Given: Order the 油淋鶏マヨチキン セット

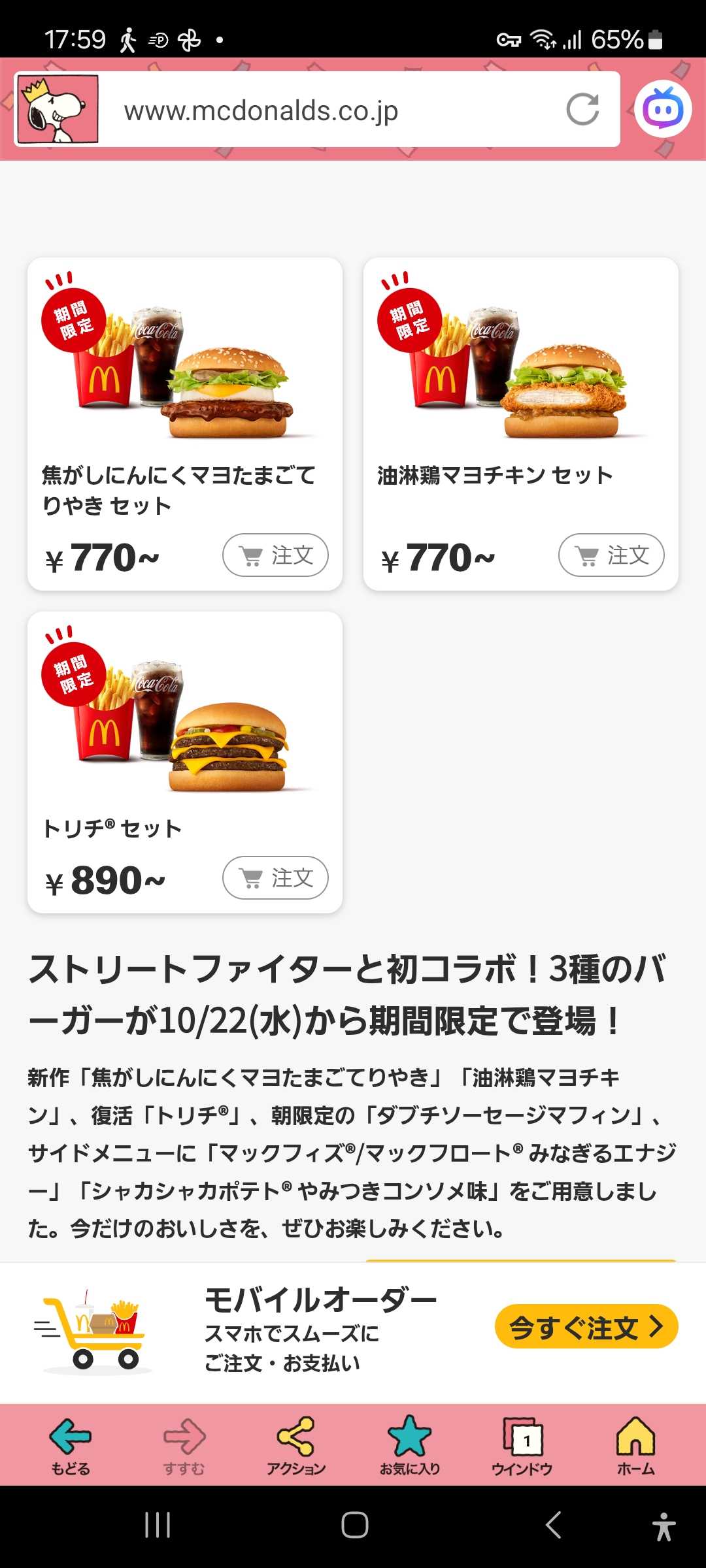Looking at the screenshot, I should coord(611,555).
